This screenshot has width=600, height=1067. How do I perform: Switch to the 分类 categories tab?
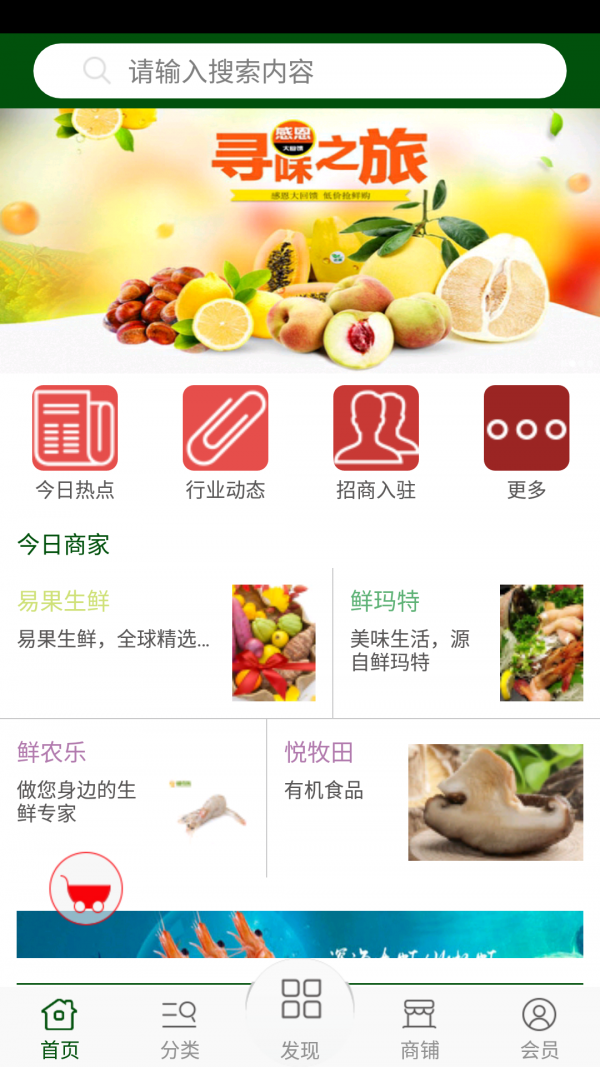[x=180, y=1028]
